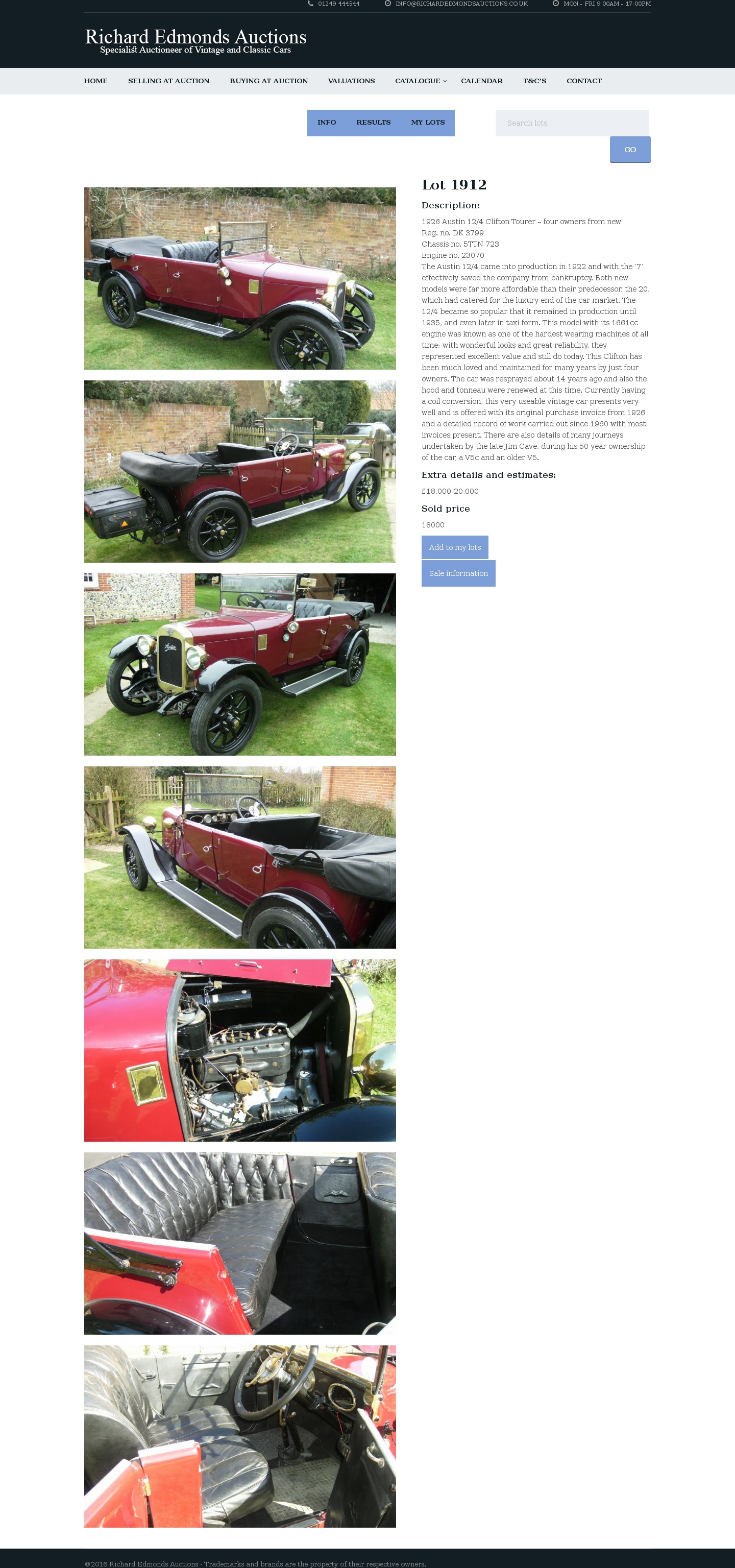Switch to the Results tab
The height and width of the screenshot is (1568, 735).
tap(373, 123)
